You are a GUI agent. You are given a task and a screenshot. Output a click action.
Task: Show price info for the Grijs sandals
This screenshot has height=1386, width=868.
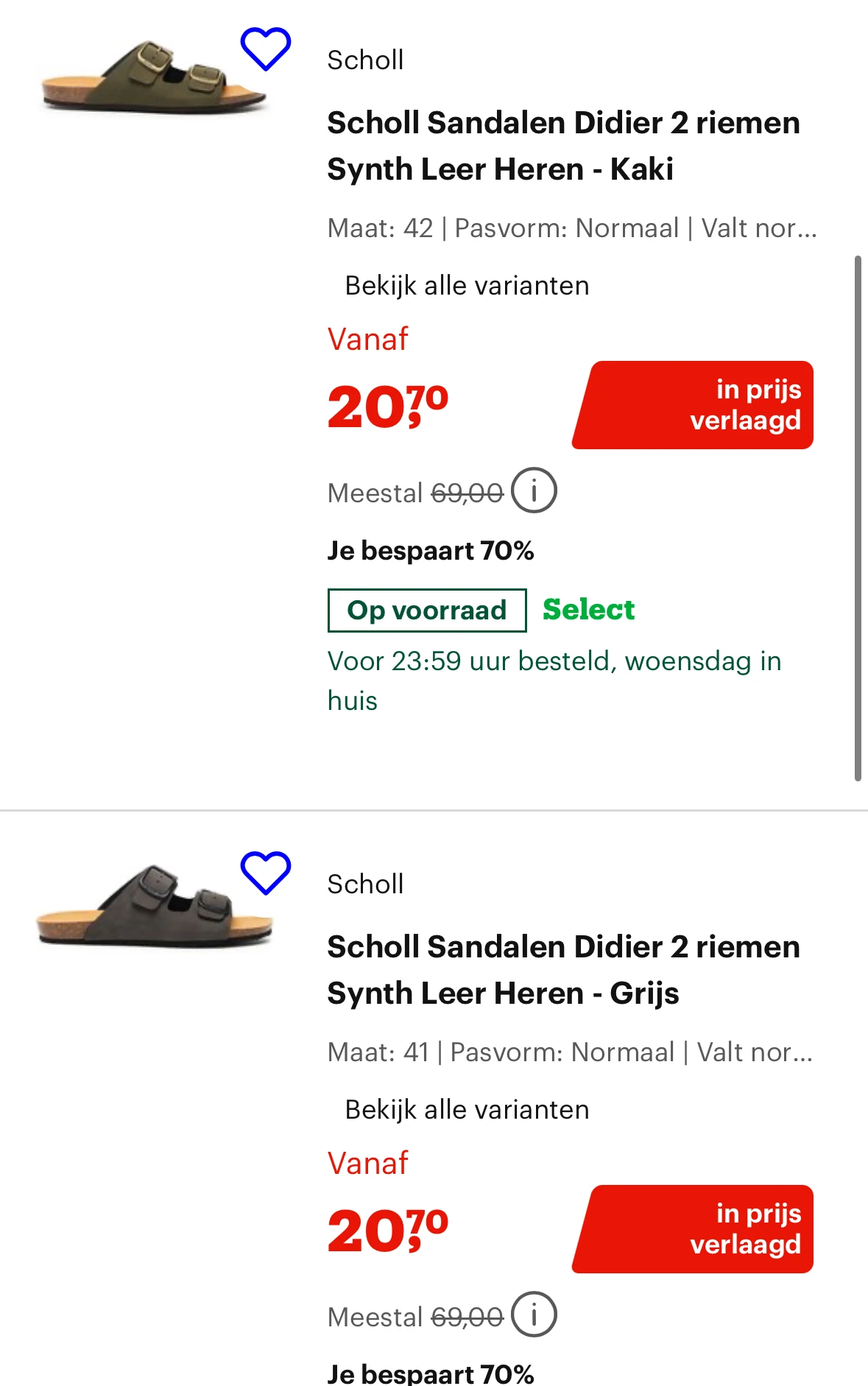534,1315
